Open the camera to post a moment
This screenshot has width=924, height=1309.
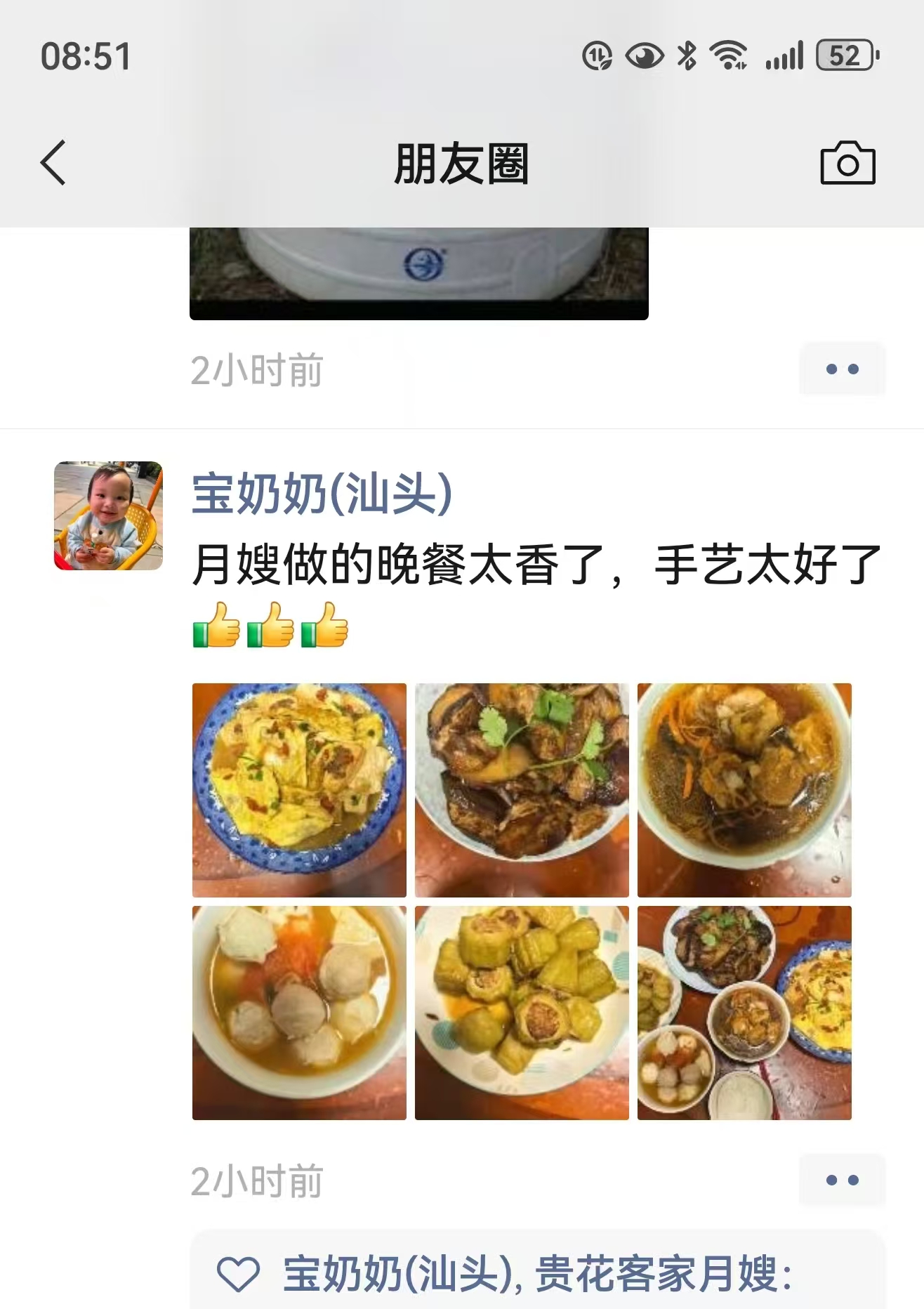click(847, 164)
